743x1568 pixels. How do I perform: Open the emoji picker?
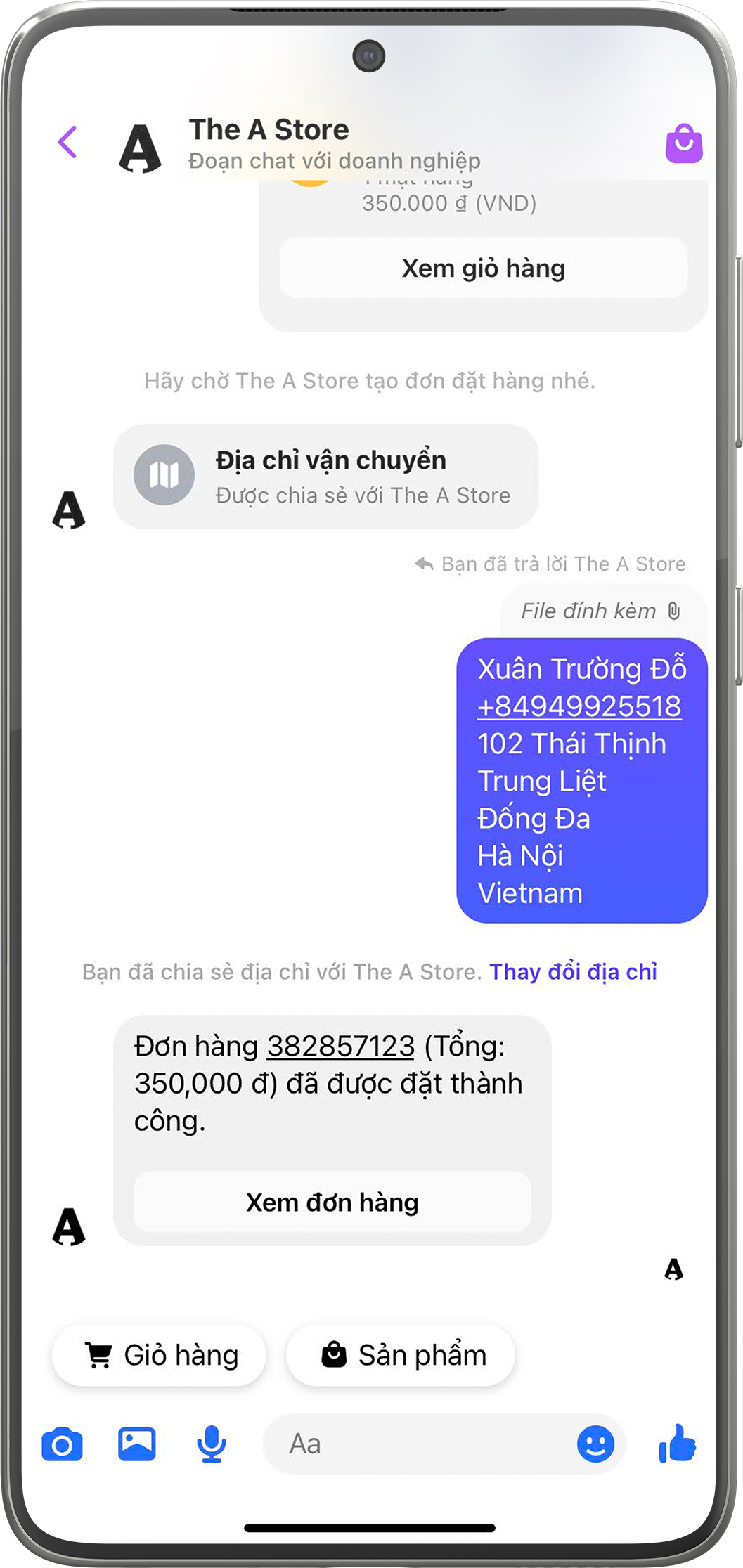click(595, 1444)
